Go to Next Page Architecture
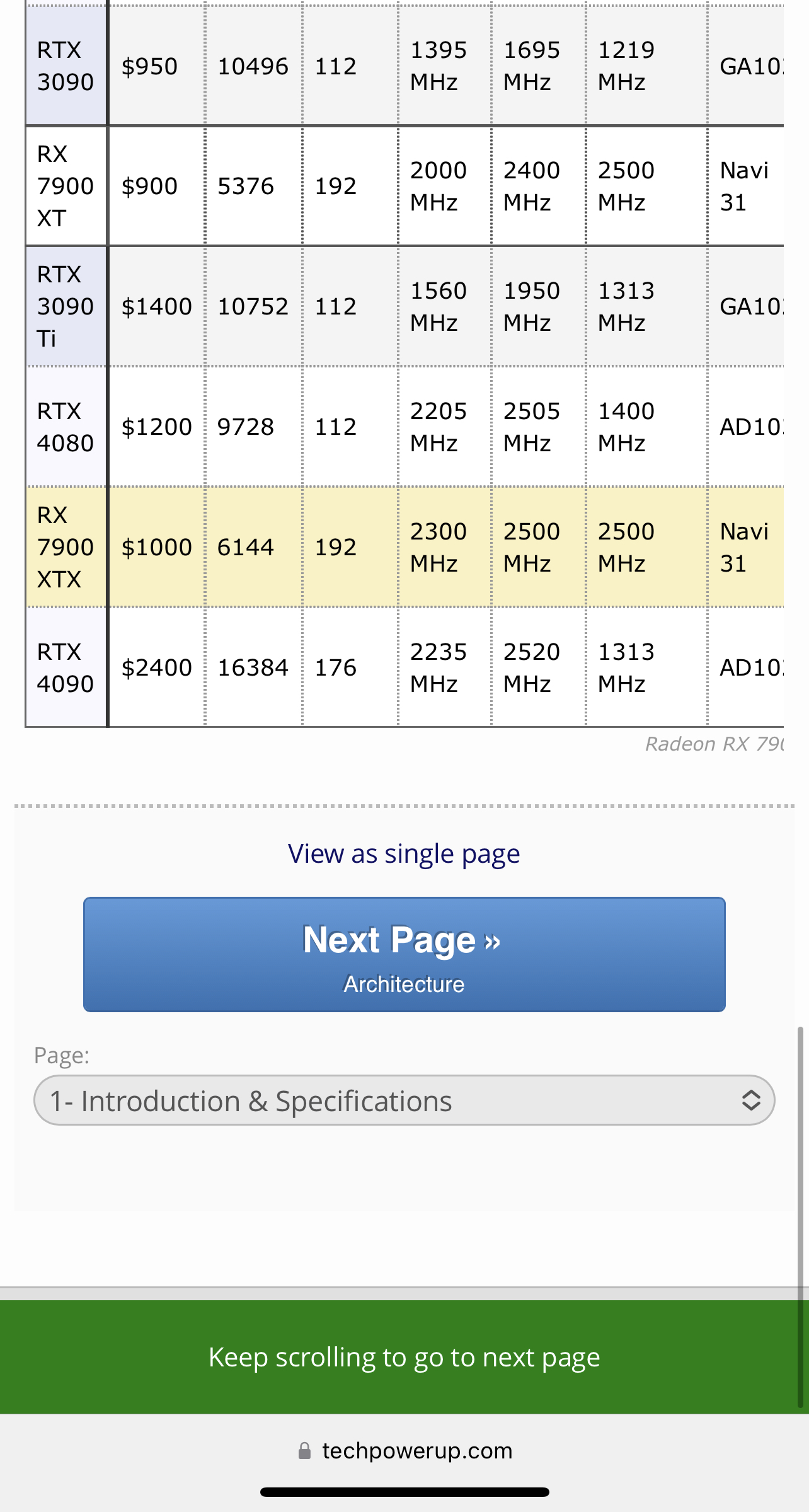 coord(404,954)
